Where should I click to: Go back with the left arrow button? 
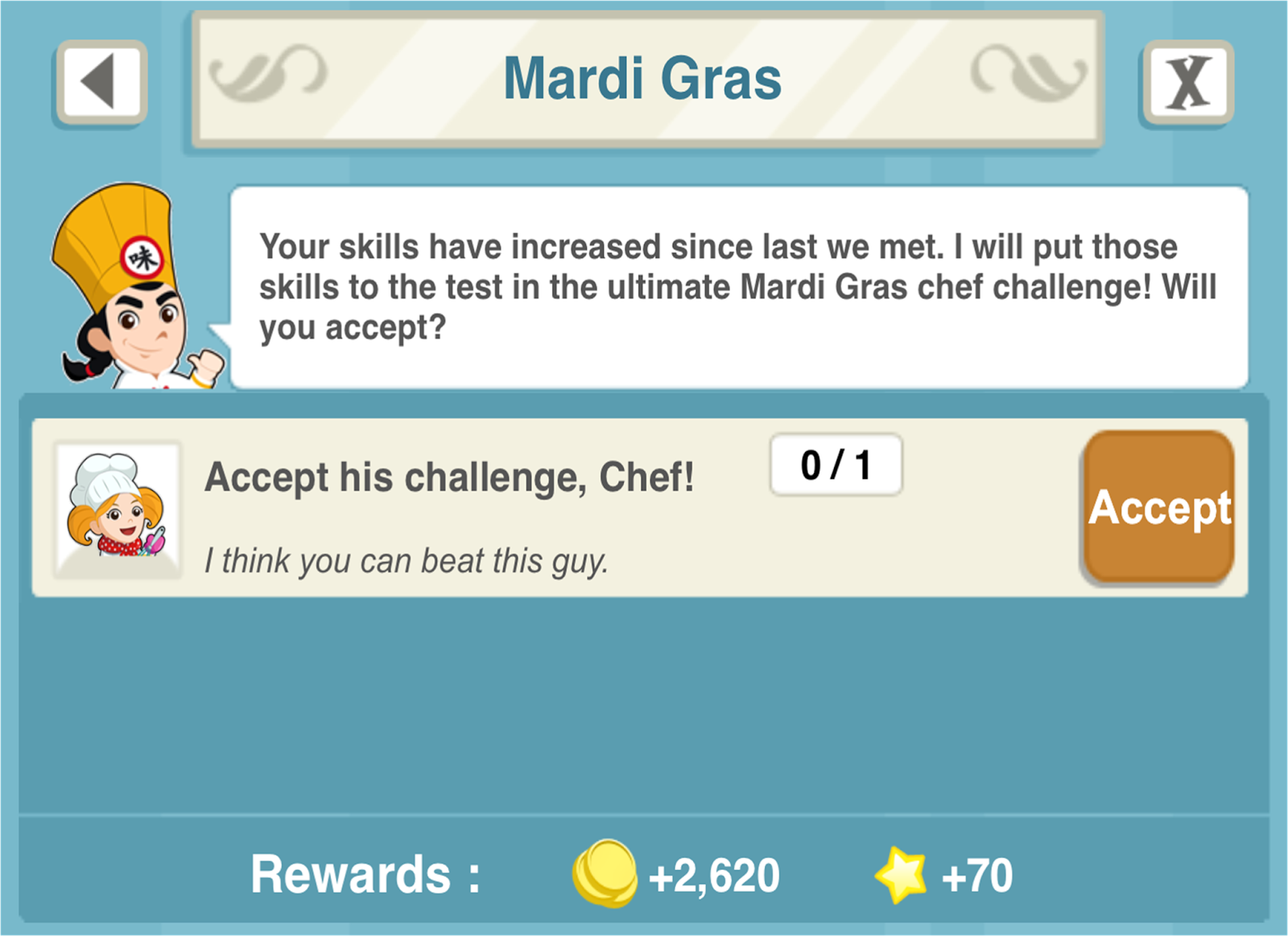(101, 82)
